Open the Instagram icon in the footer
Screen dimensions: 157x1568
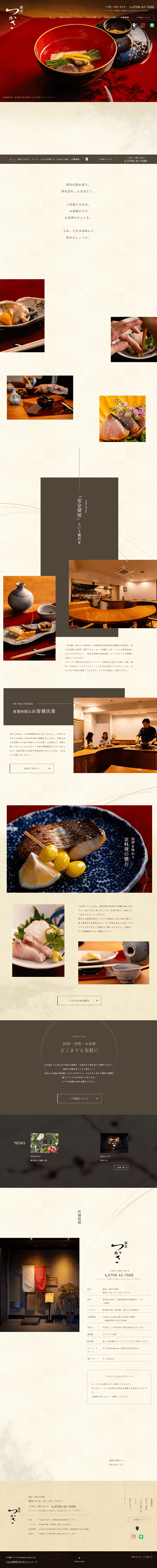click(x=133, y=1536)
